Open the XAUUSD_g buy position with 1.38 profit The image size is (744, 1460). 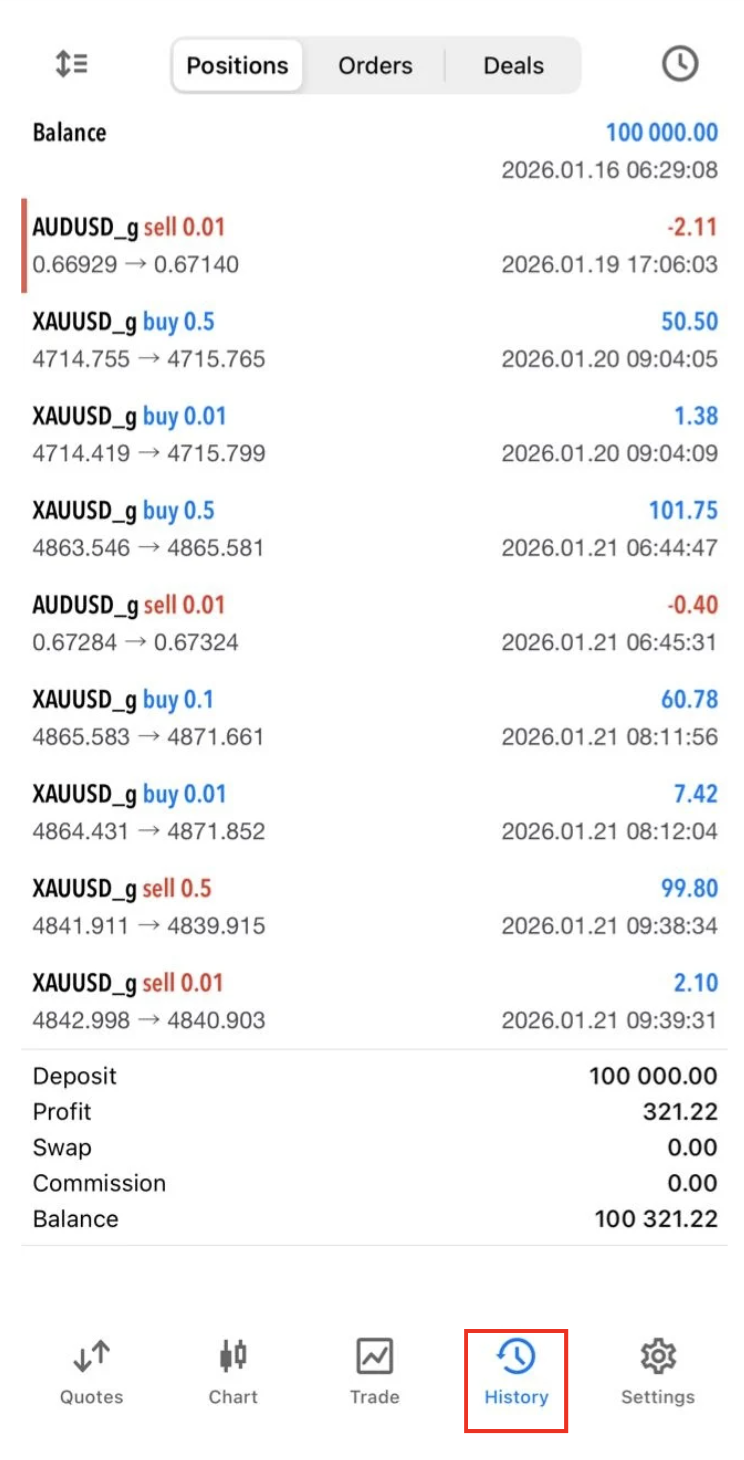coord(374,434)
